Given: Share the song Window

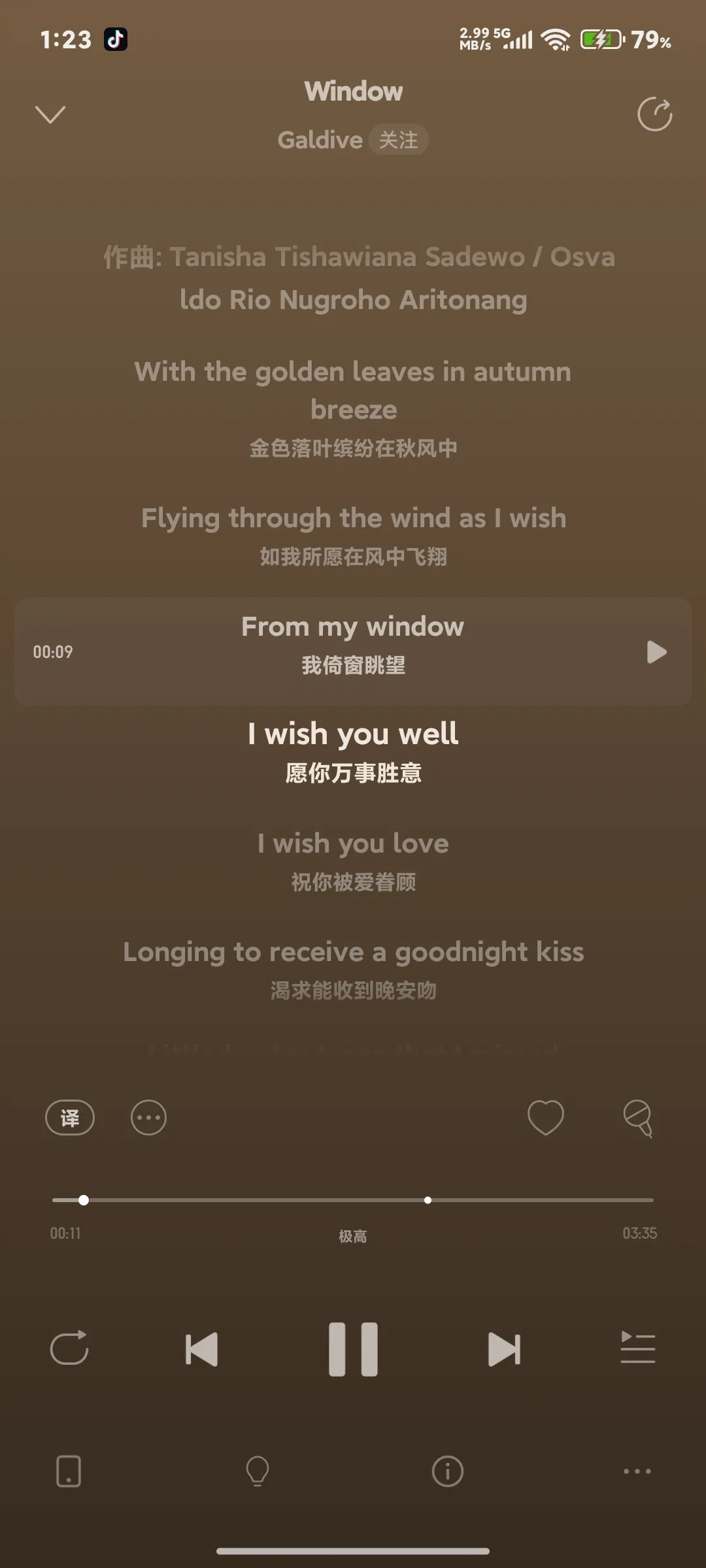Looking at the screenshot, I should pyautogui.click(x=654, y=115).
